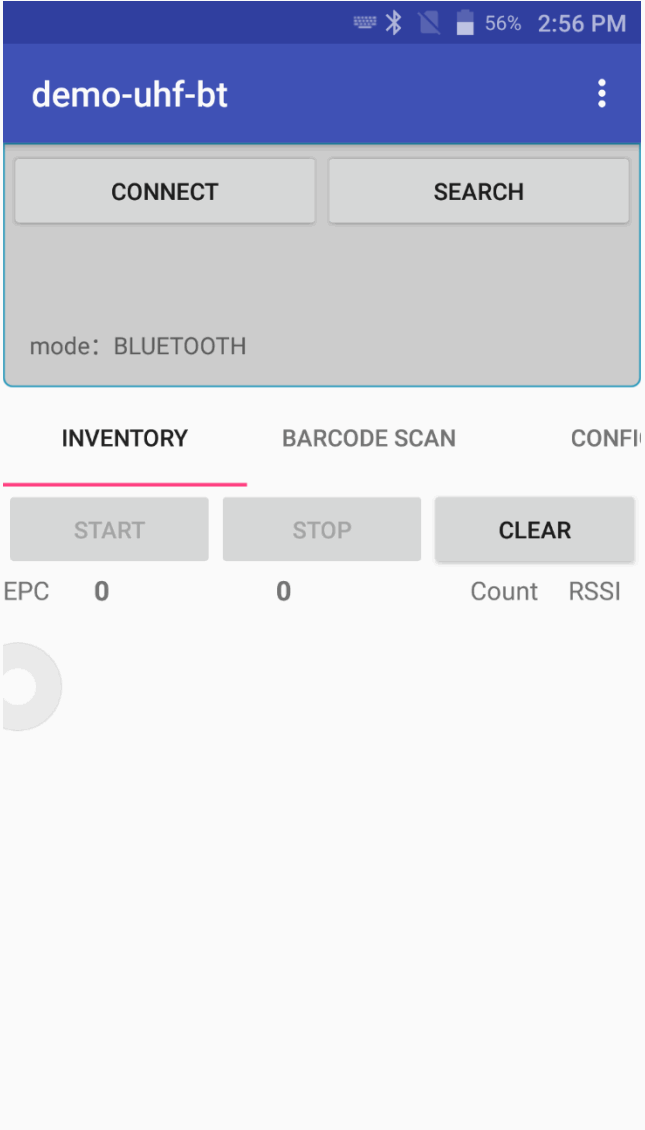Image resolution: width=645 pixels, height=1130 pixels.
Task: Open the overflow menu
Action: click(601, 94)
